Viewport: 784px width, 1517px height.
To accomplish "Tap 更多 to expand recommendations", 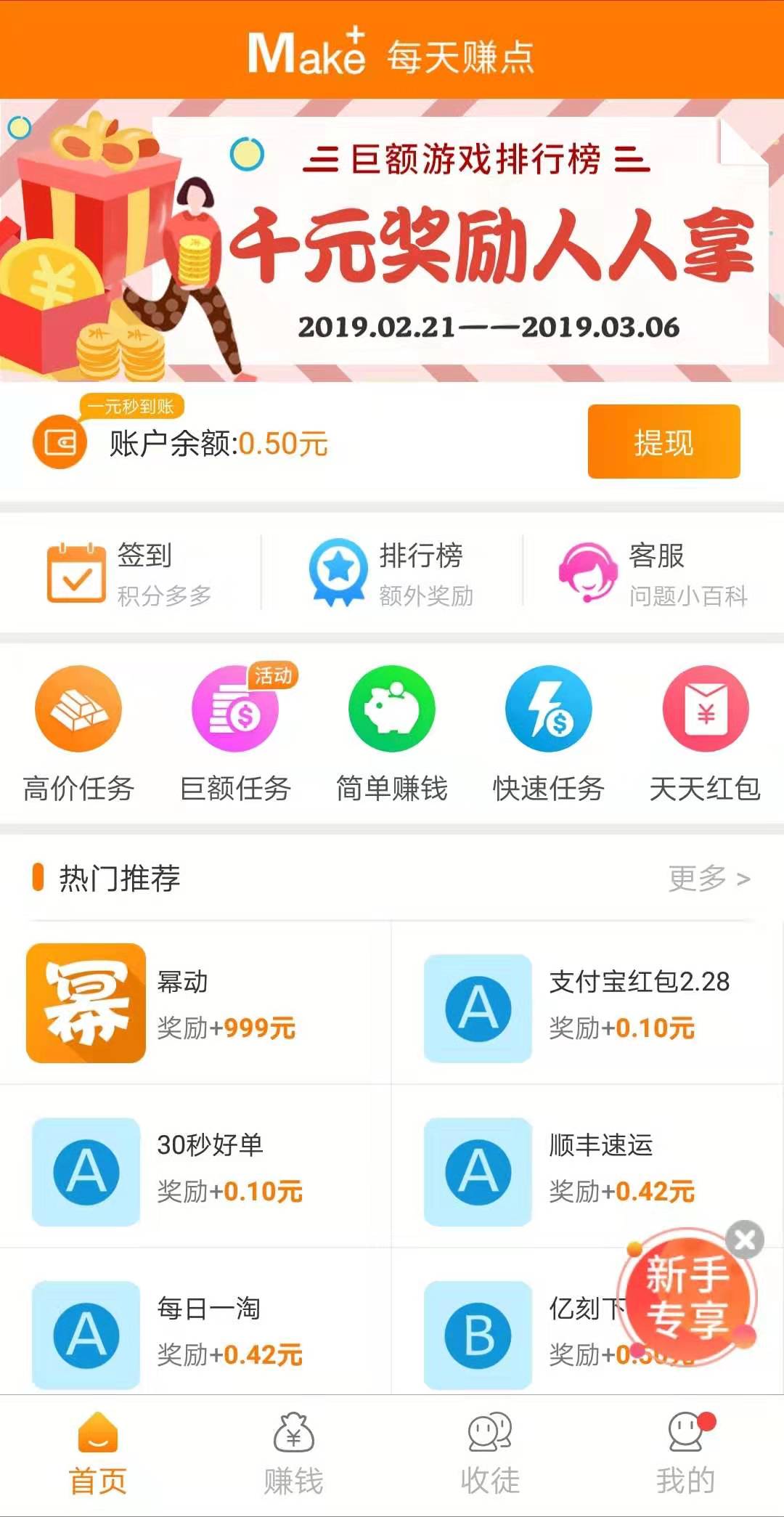I will pos(708,878).
